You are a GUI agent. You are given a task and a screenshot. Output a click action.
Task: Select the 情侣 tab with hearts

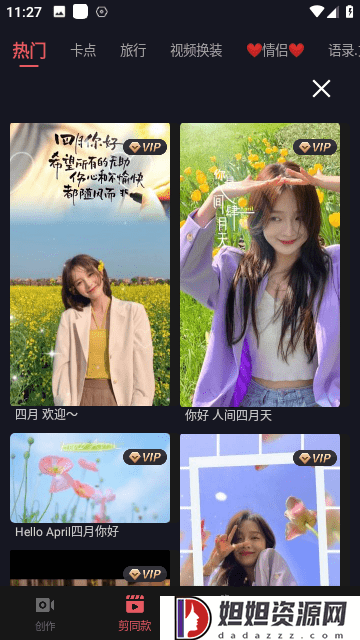tap(276, 51)
